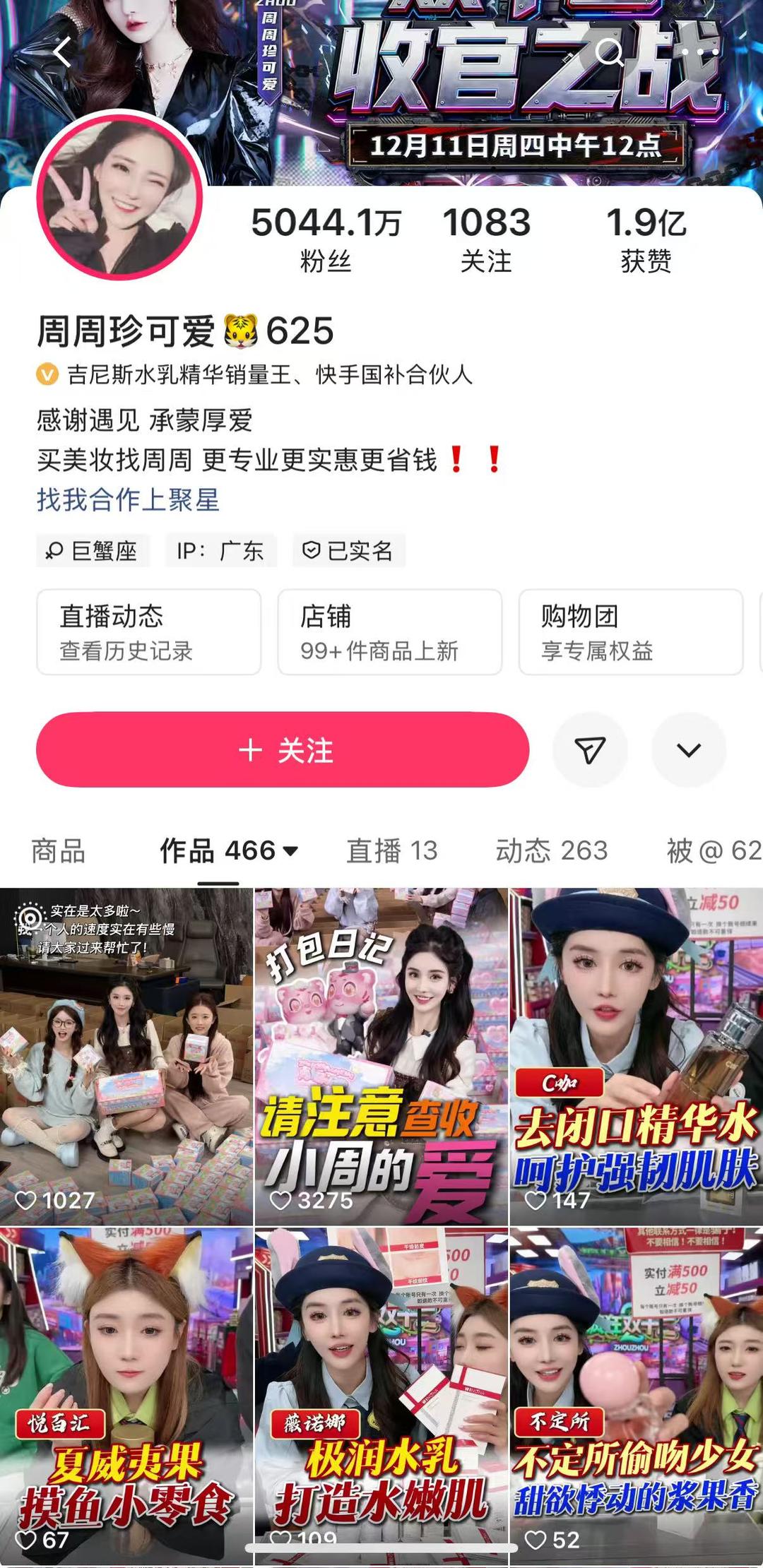Expand recommendations with the down chevron

(x=689, y=749)
